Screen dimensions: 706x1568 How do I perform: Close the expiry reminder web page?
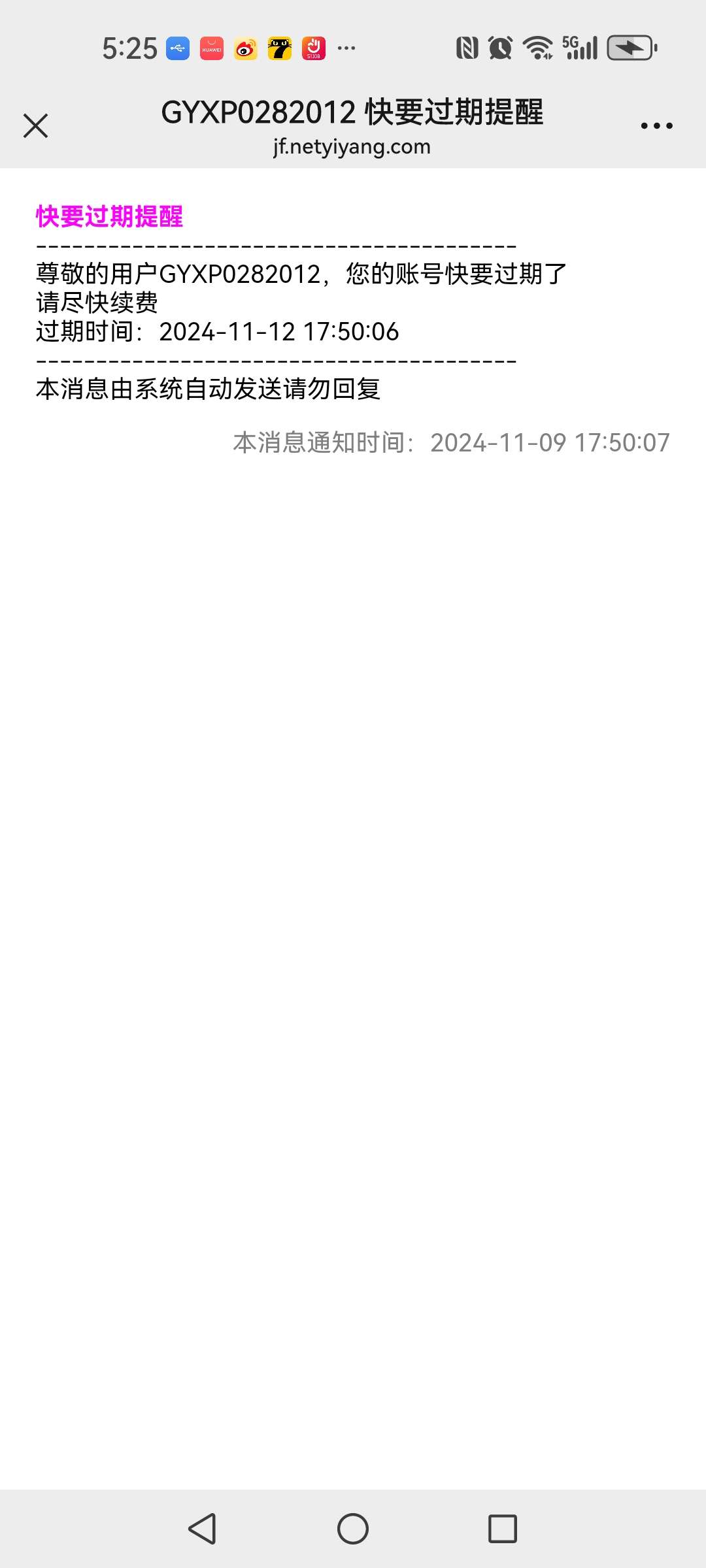point(35,125)
